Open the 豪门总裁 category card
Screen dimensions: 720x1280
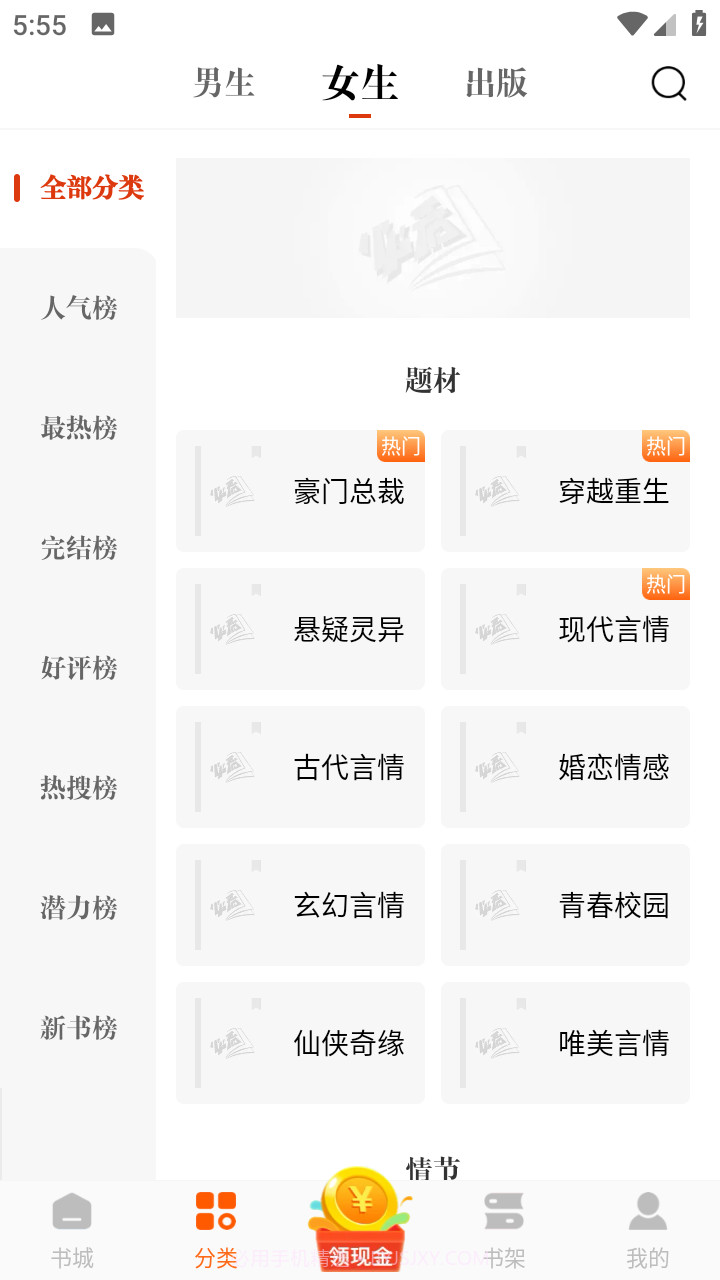pos(300,490)
